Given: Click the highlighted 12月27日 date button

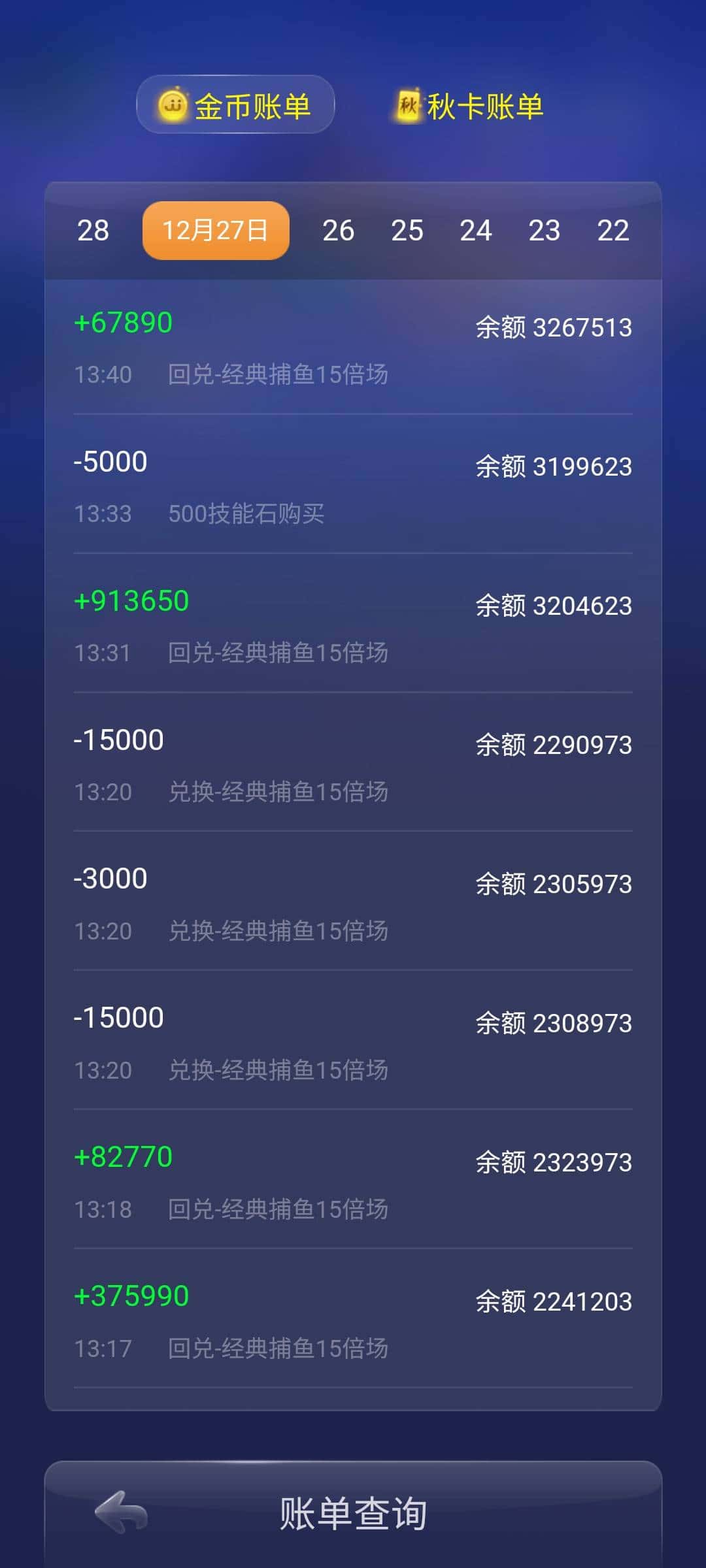Looking at the screenshot, I should click(215, 230).
